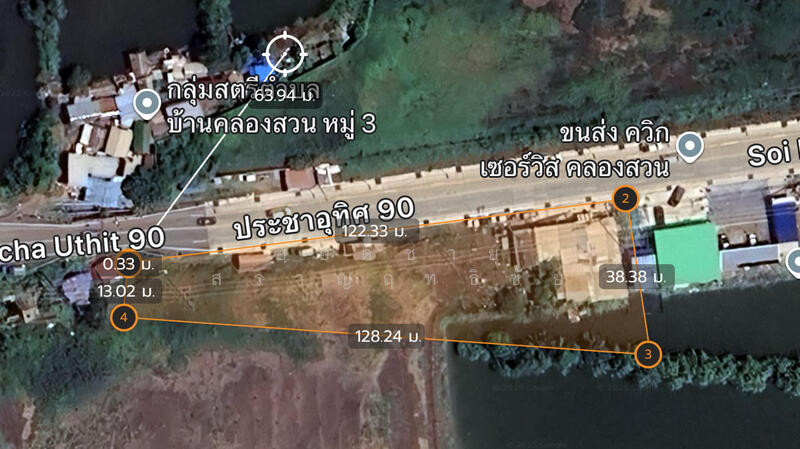
Task: Tap the crosshair target marker
Action: [285, 51]
